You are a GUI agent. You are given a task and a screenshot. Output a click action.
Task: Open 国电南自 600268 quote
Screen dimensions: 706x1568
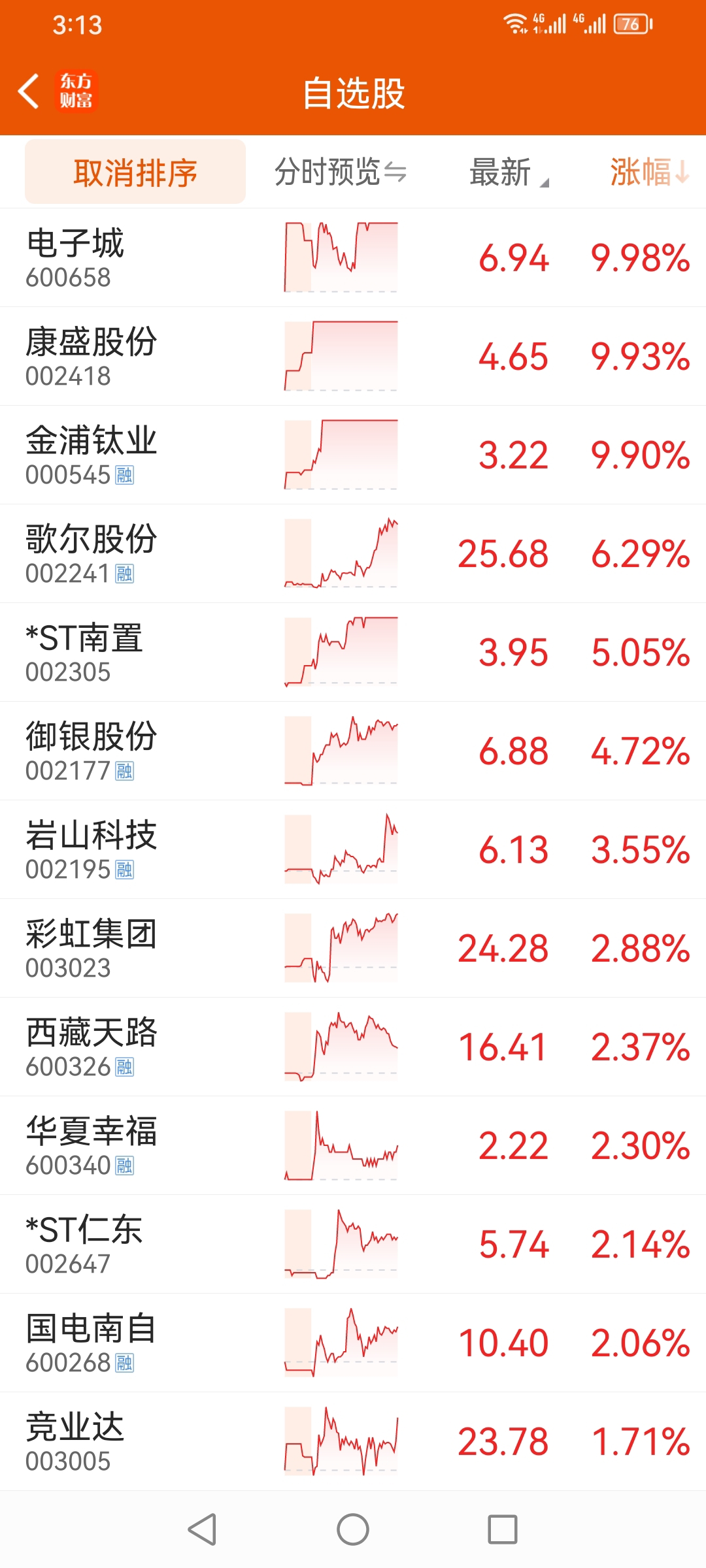(353, 1343)
